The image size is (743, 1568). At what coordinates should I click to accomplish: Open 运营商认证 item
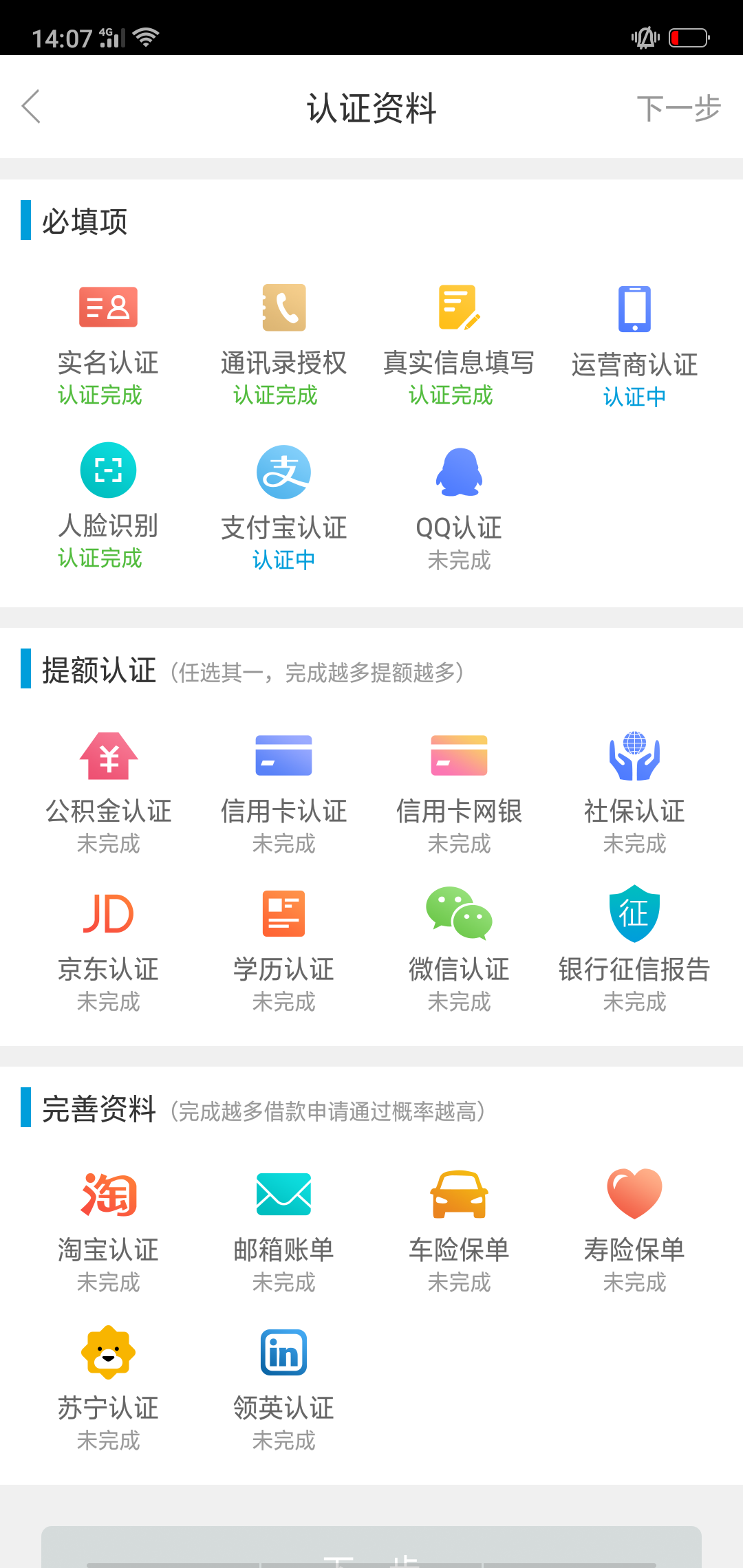634,347
